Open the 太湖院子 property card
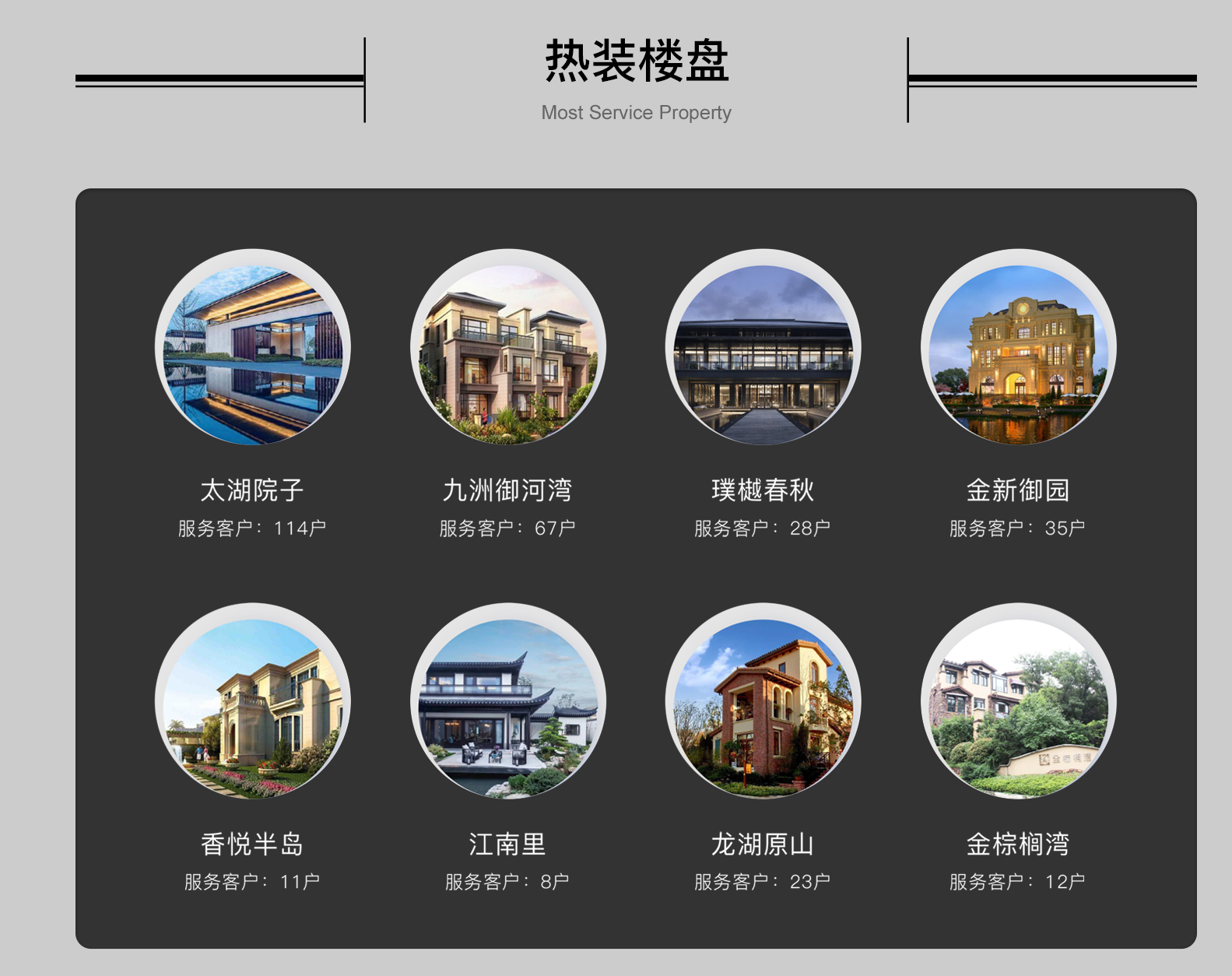The image size is (1232, 976). click(x=252, y=348)
